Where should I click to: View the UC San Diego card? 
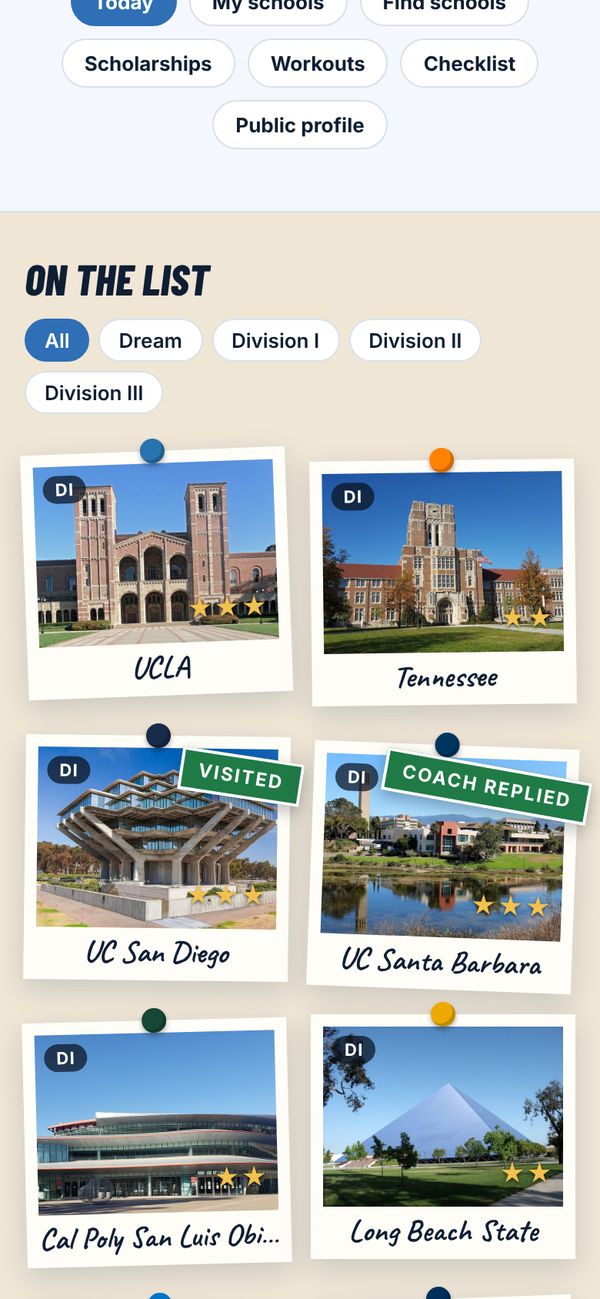click(157, 858)
